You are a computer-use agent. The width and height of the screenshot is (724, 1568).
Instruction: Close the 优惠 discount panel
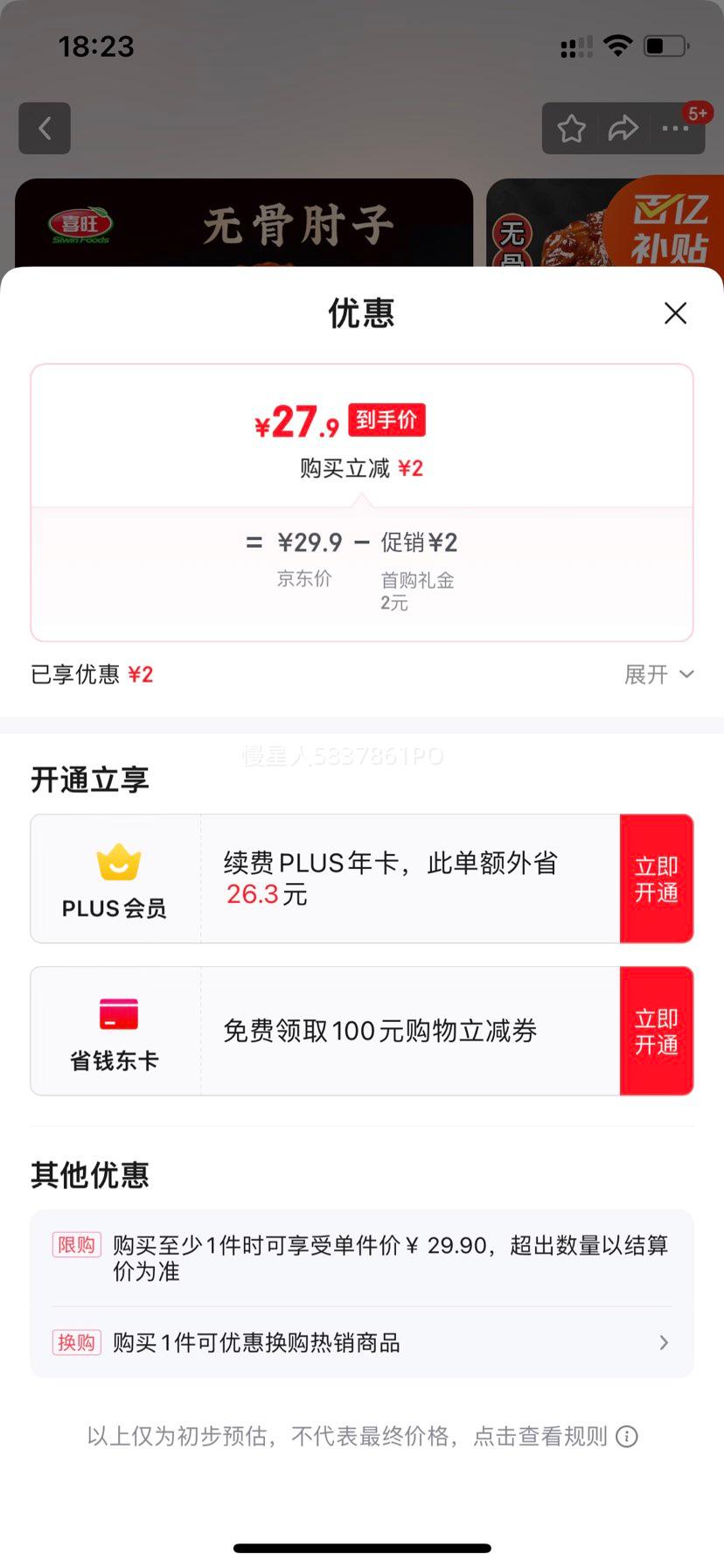coord(675,313)
